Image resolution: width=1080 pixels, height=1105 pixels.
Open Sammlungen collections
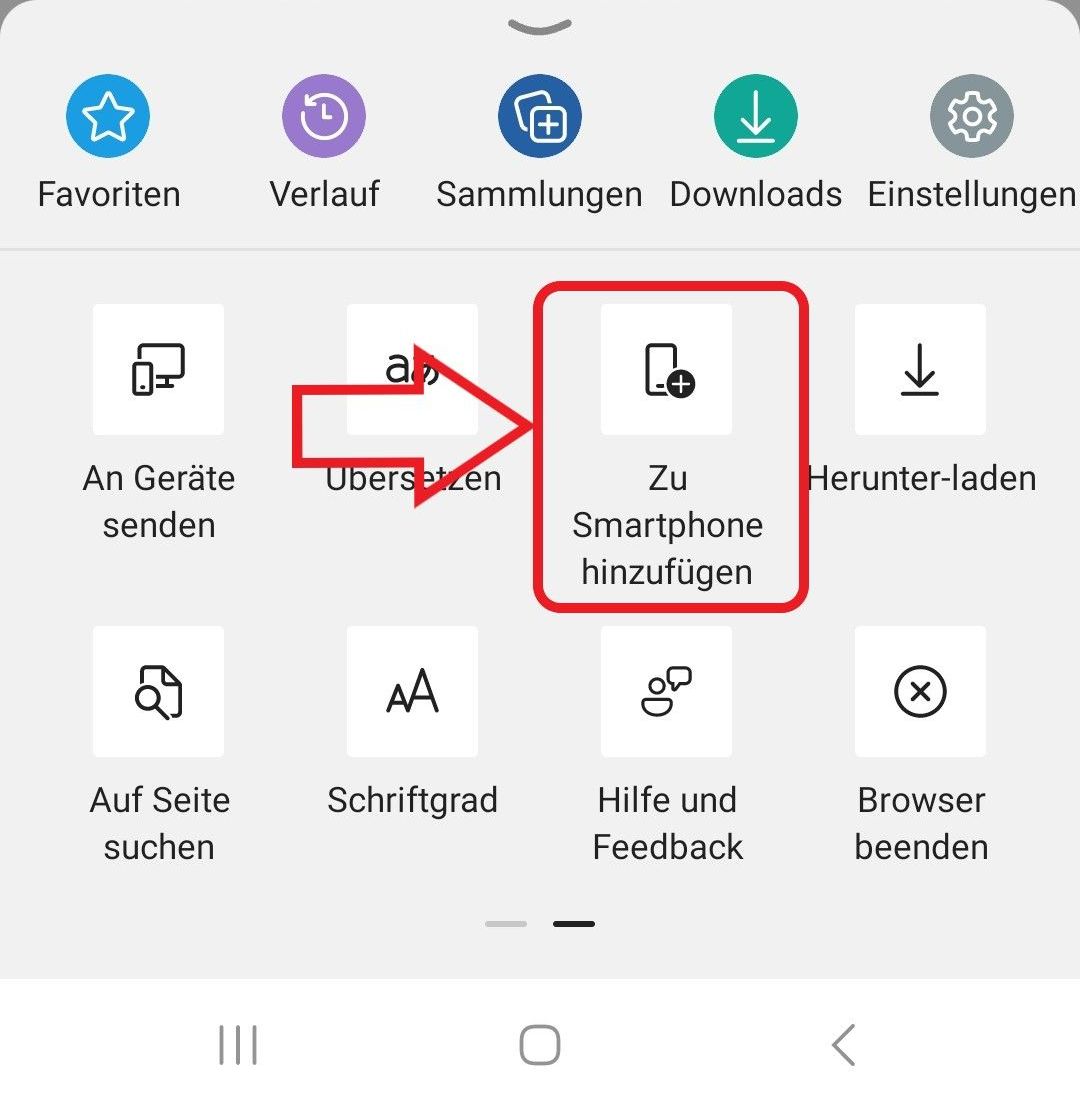pos(540,117)
